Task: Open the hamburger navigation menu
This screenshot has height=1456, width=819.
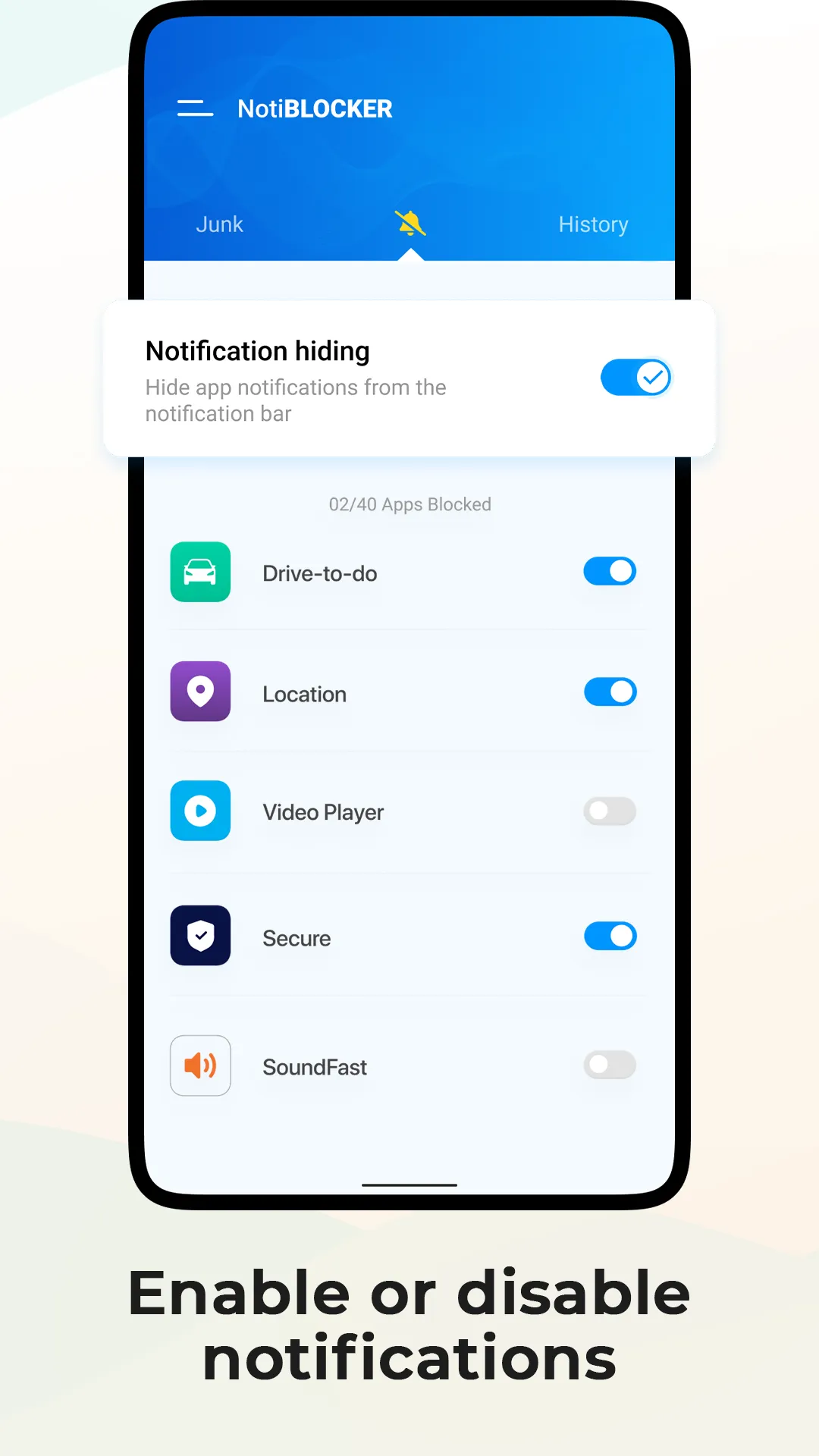Action: [194, 108]
